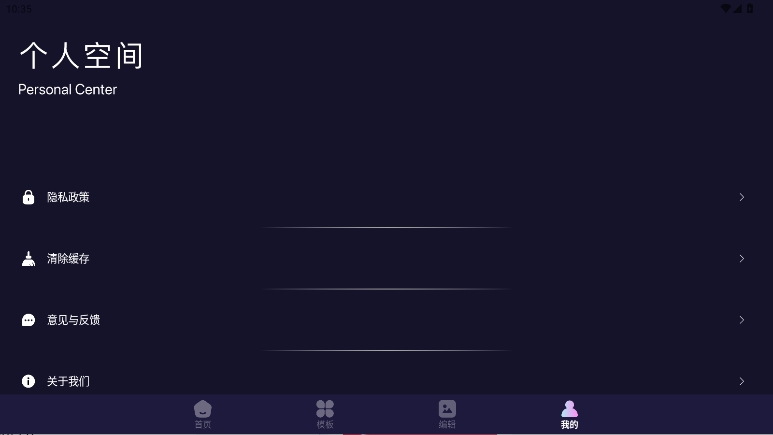Switch to the 编辑 edit tab
The height and width of the screenshot is (435, 773).
447,413
